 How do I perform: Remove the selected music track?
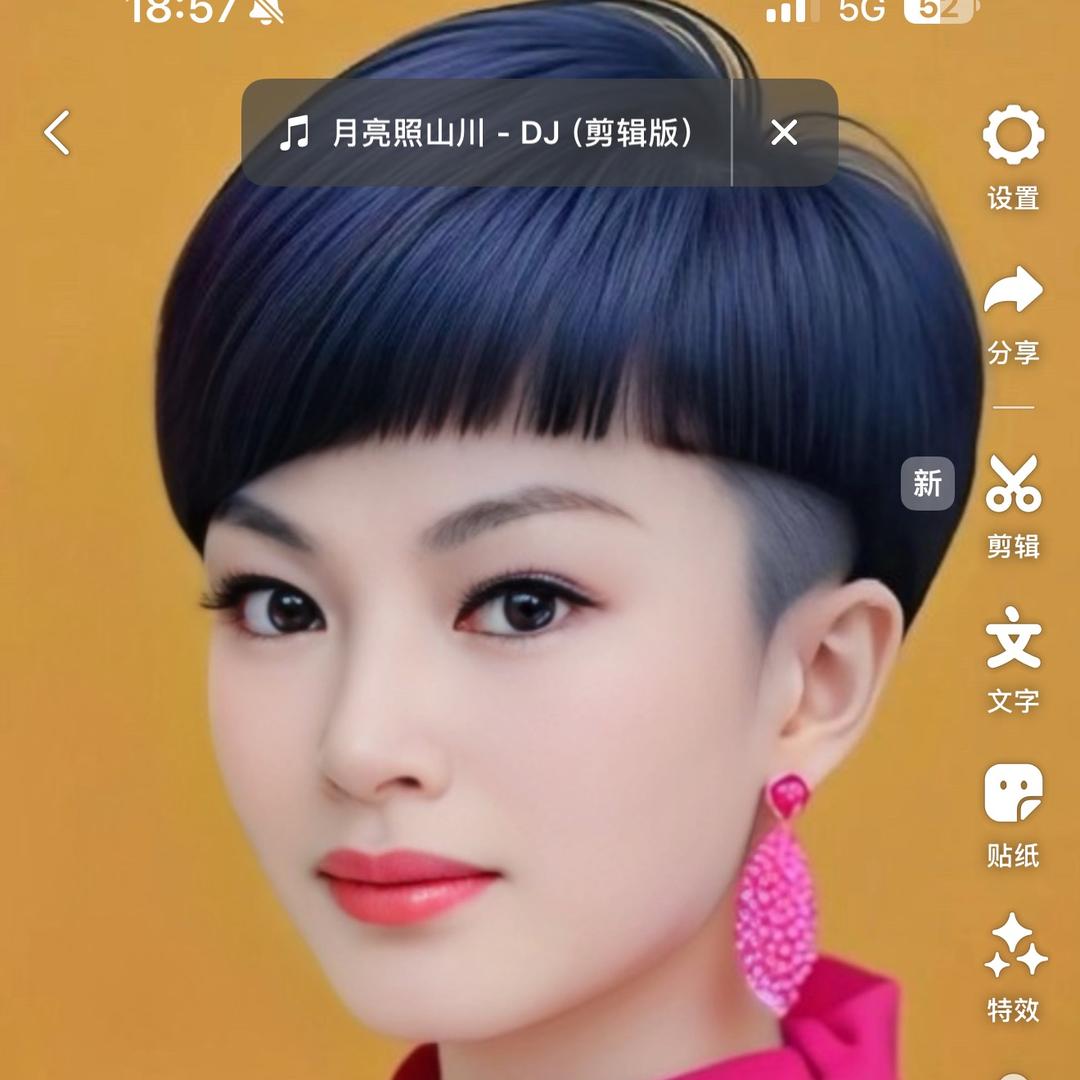click(x=785, y=133)
